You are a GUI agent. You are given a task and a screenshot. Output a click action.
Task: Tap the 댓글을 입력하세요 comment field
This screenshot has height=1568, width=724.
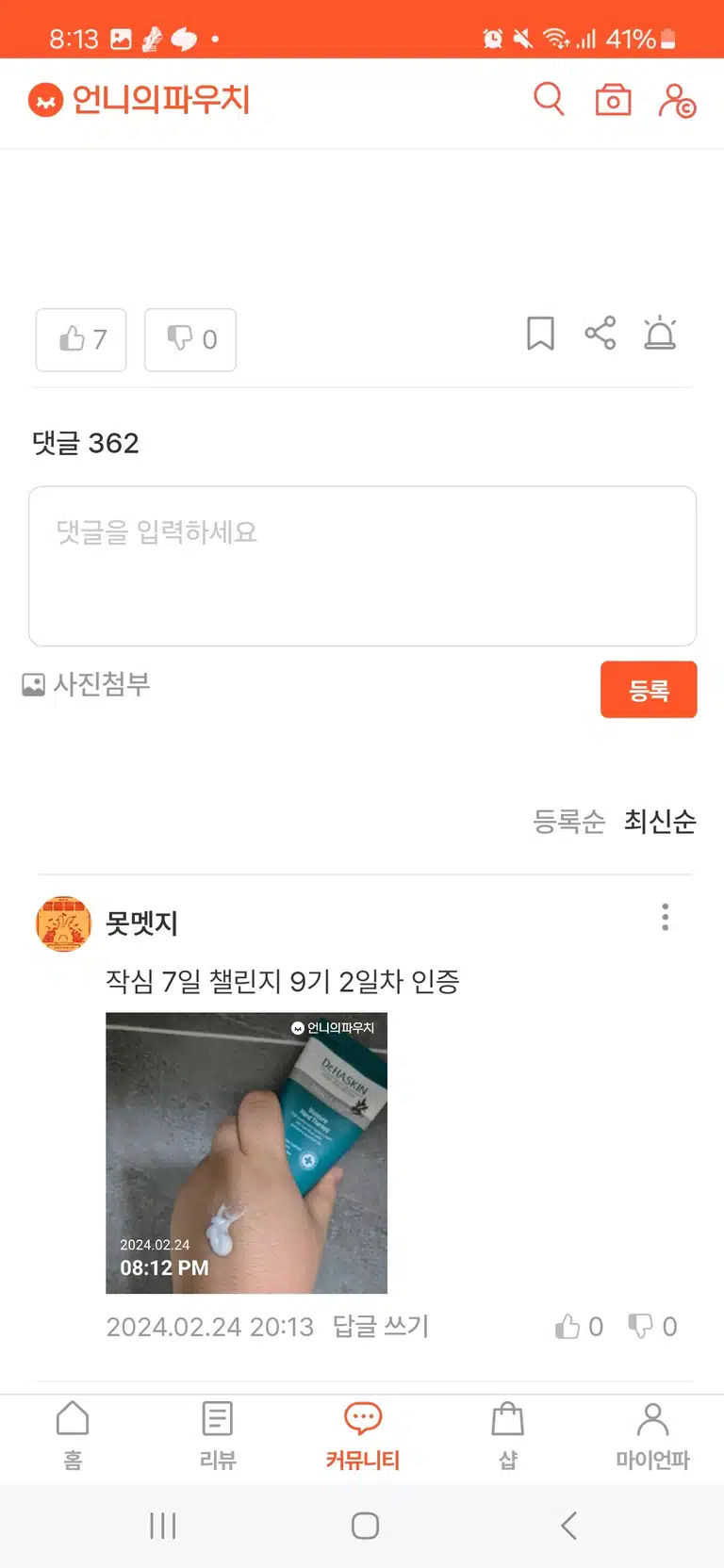tap(363, 566)
